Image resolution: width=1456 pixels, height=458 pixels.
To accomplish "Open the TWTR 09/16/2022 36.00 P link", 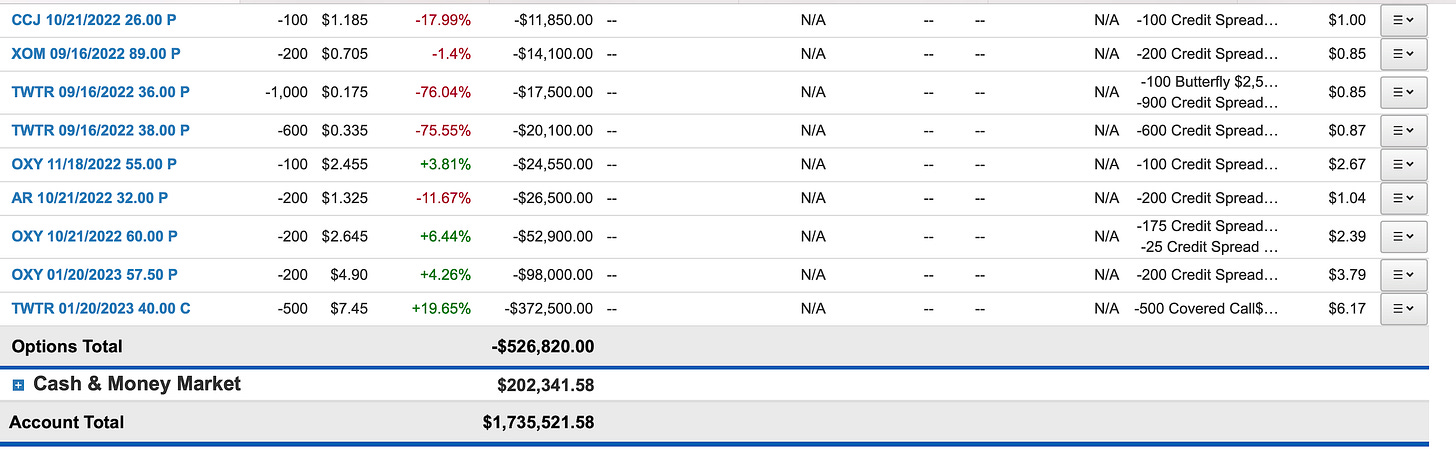I will tap(100, 92).
